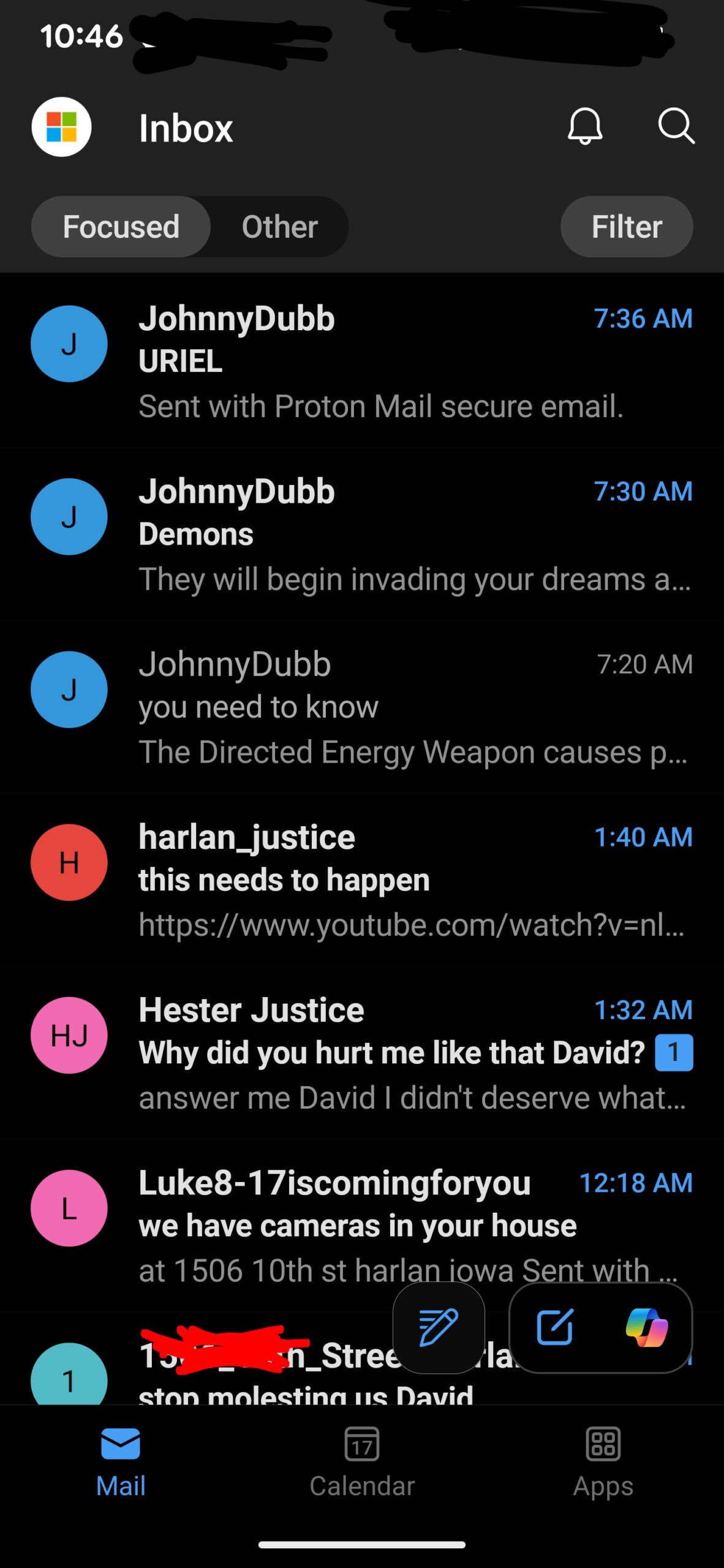Open JohnnyDubb's email titled URIEL
Viewport: 724px width, 1568px height.
pos(380,361)
